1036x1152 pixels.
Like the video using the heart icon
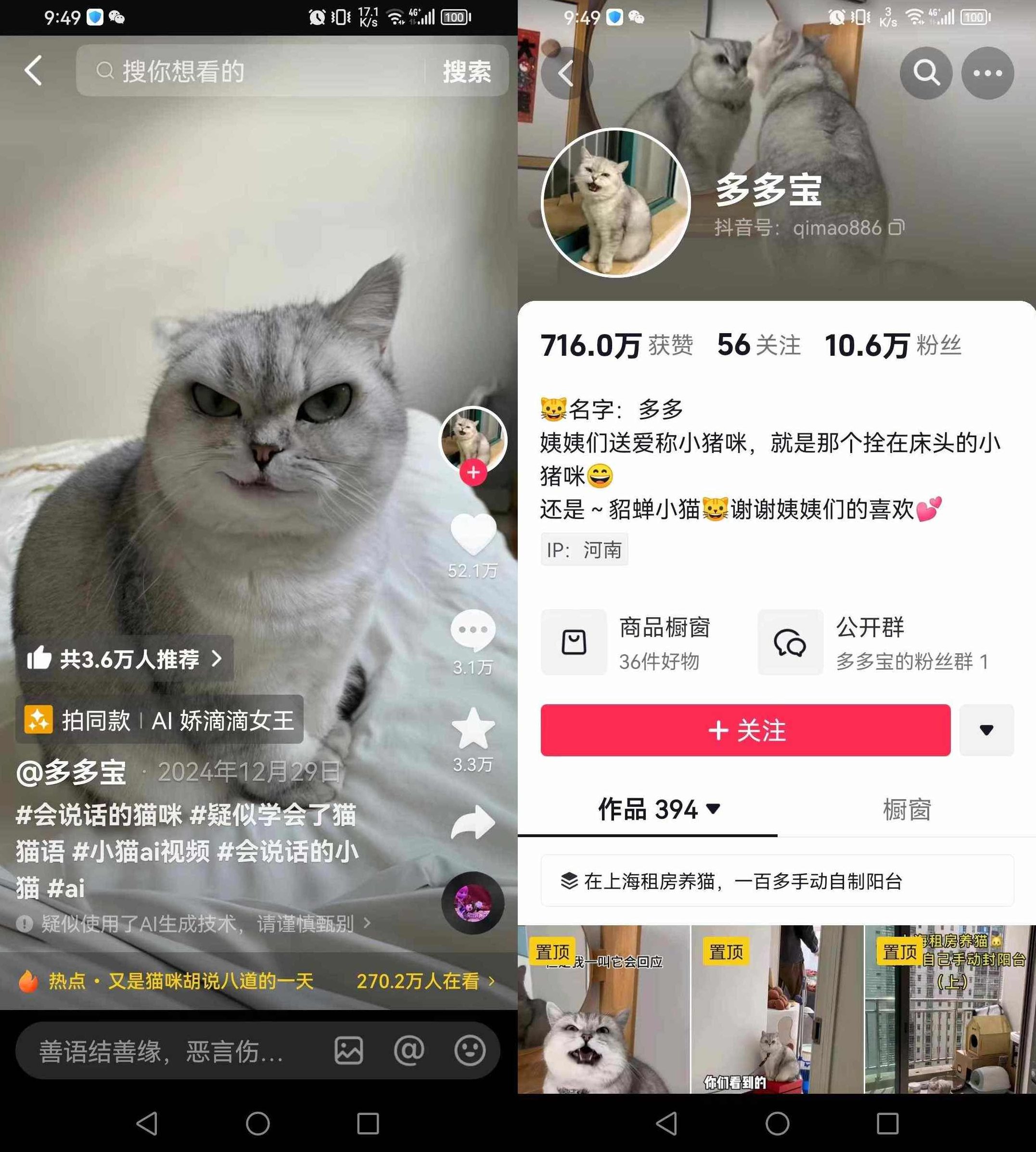(x=473, y=532)
